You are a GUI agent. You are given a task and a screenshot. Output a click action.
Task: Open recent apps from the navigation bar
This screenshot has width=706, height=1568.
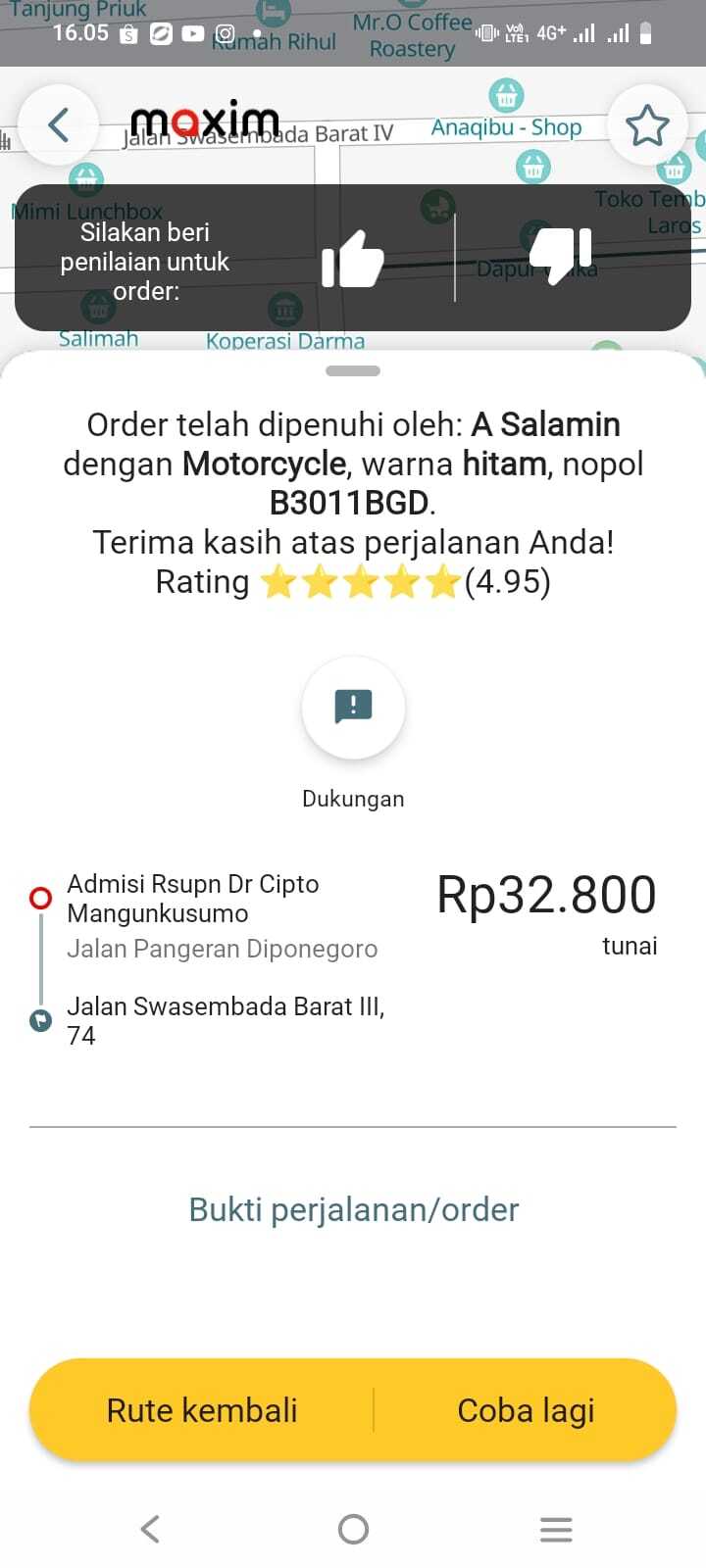click(x=556, y=1529)
